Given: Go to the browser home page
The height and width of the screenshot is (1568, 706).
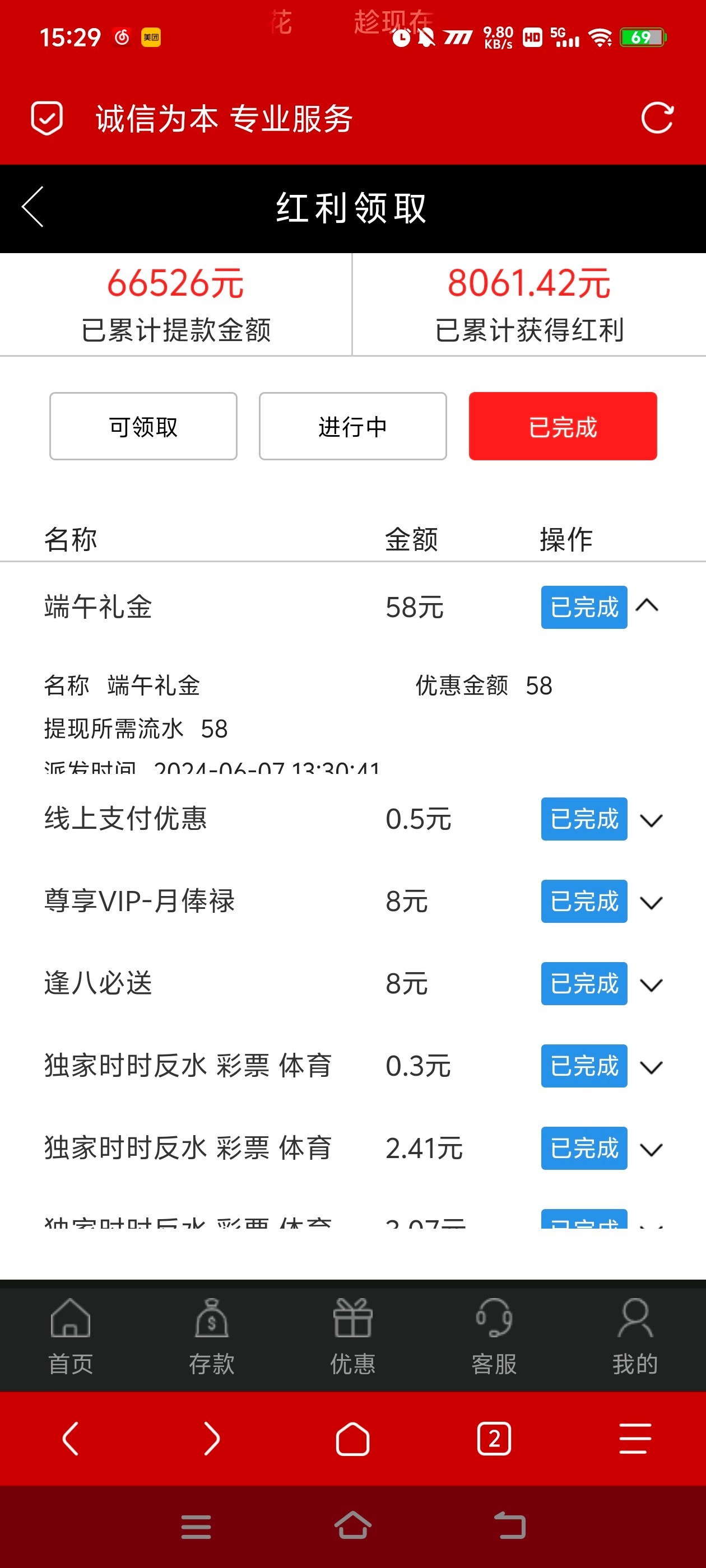Looking at the screenshot, I should 352,1439.
